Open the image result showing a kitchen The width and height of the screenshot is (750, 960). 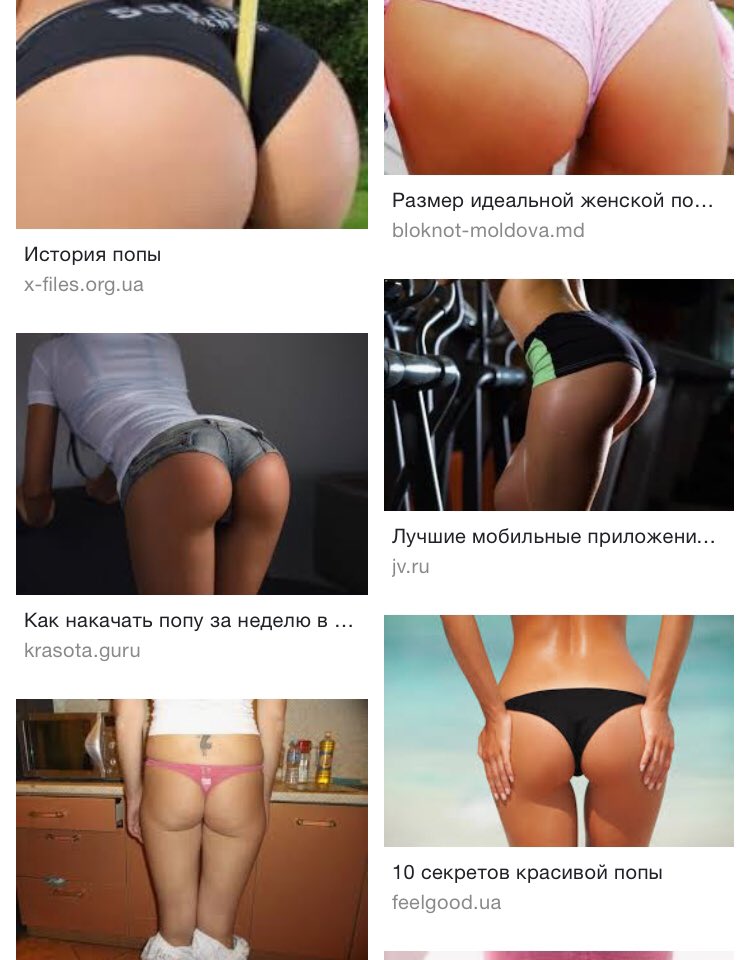[x=191, y=829]
